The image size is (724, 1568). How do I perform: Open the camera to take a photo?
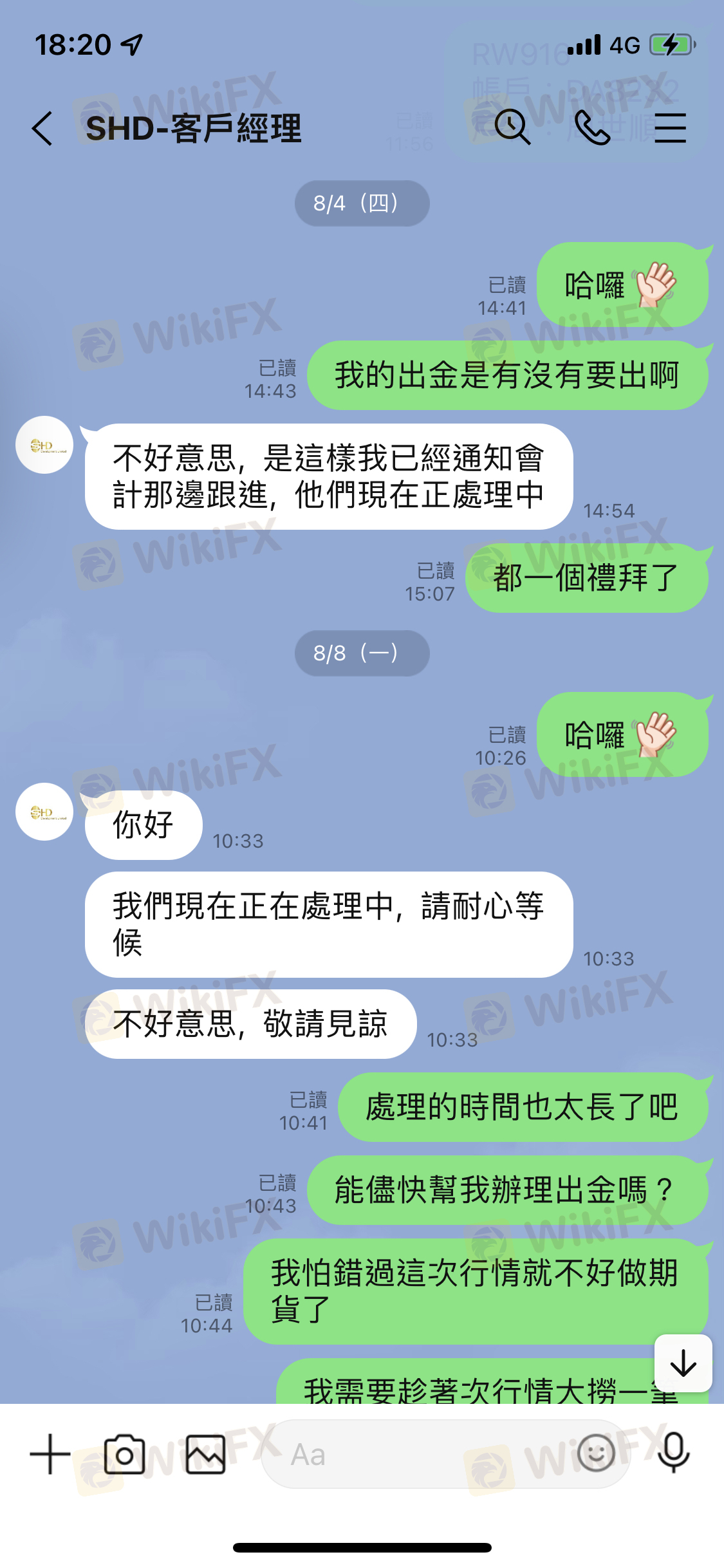click(124, 1454)
